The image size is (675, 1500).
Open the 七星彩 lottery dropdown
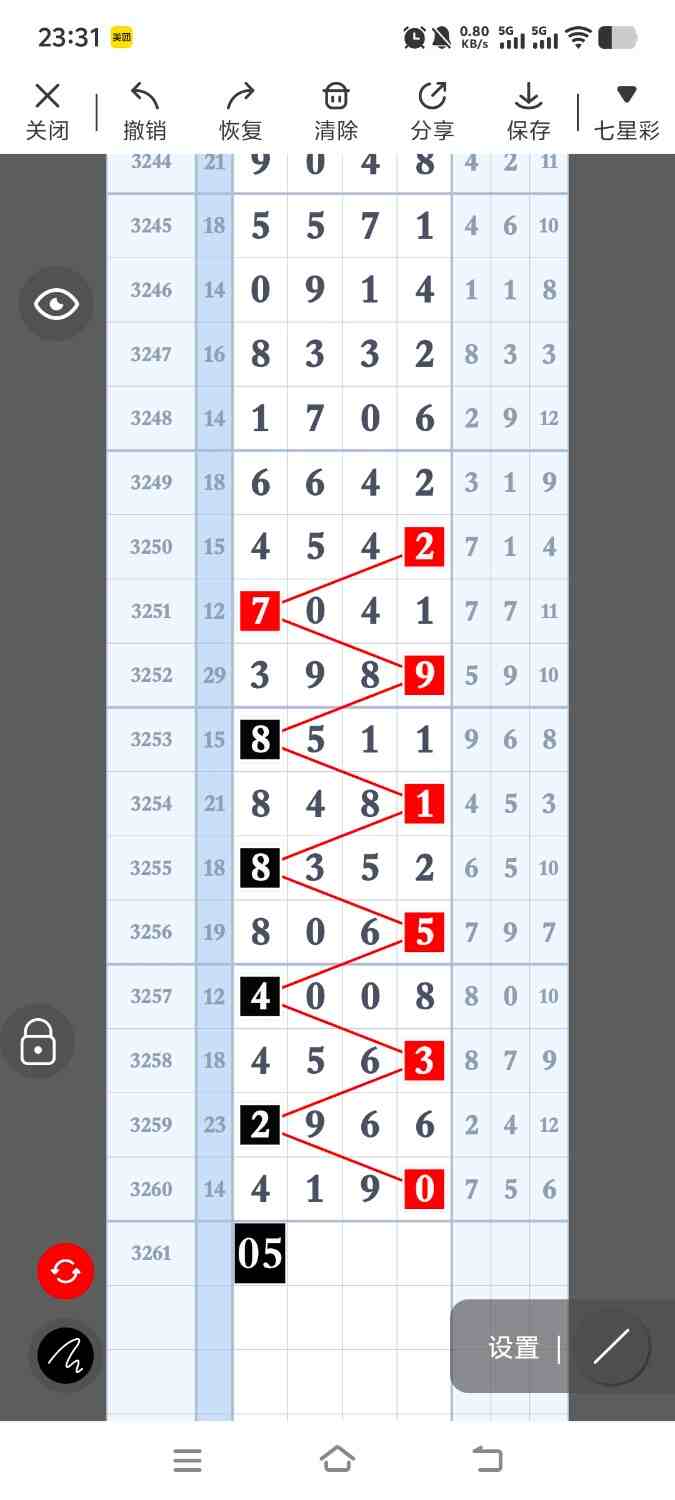tap(627, 111)
